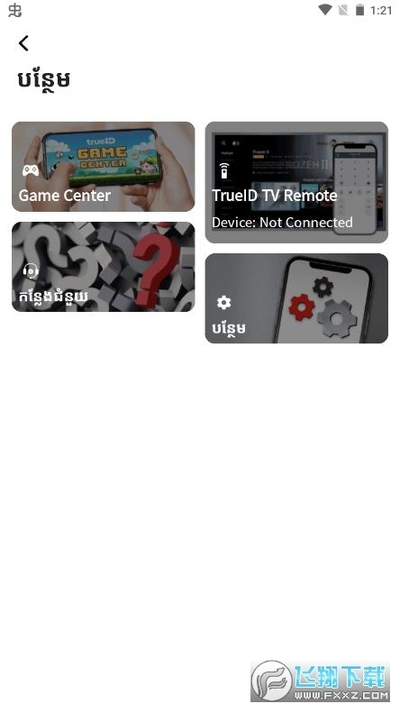Screen dimensions: 400x713
Task: Open the help center card with question marks
Action: (x=103, y=266)
